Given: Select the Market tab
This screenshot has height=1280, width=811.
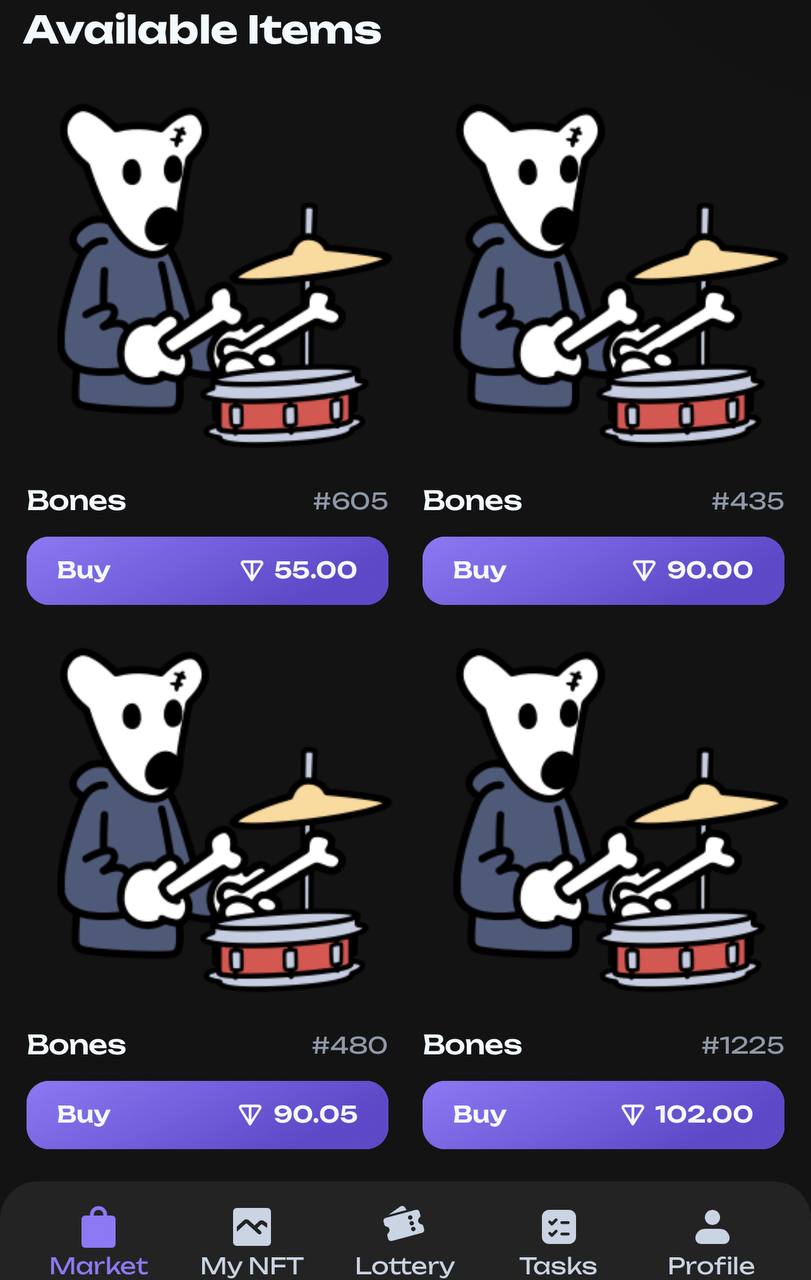Looking at the screenshot, I should [x=98, y=1240].
